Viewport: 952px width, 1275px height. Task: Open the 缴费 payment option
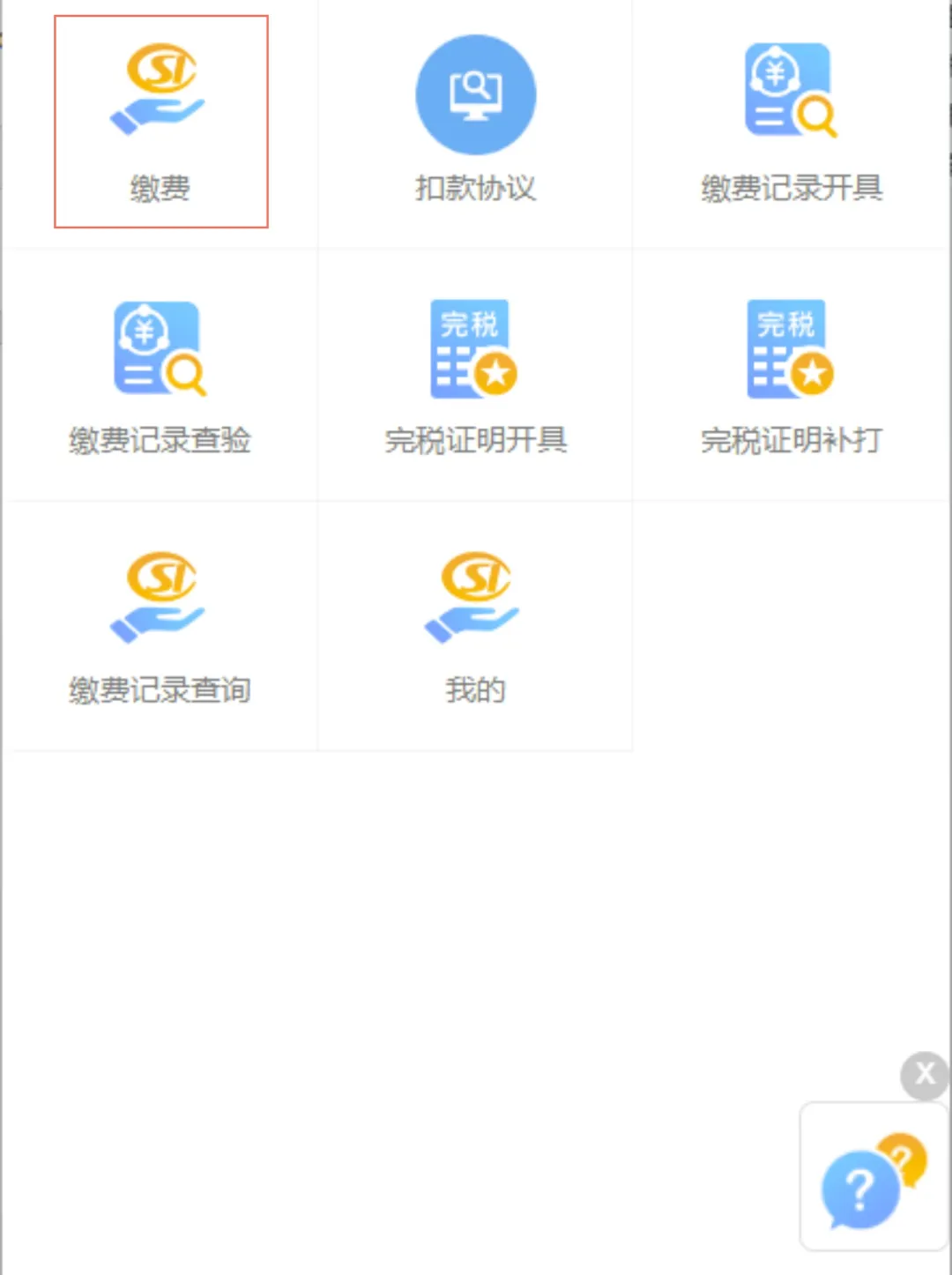click(160, 121)
